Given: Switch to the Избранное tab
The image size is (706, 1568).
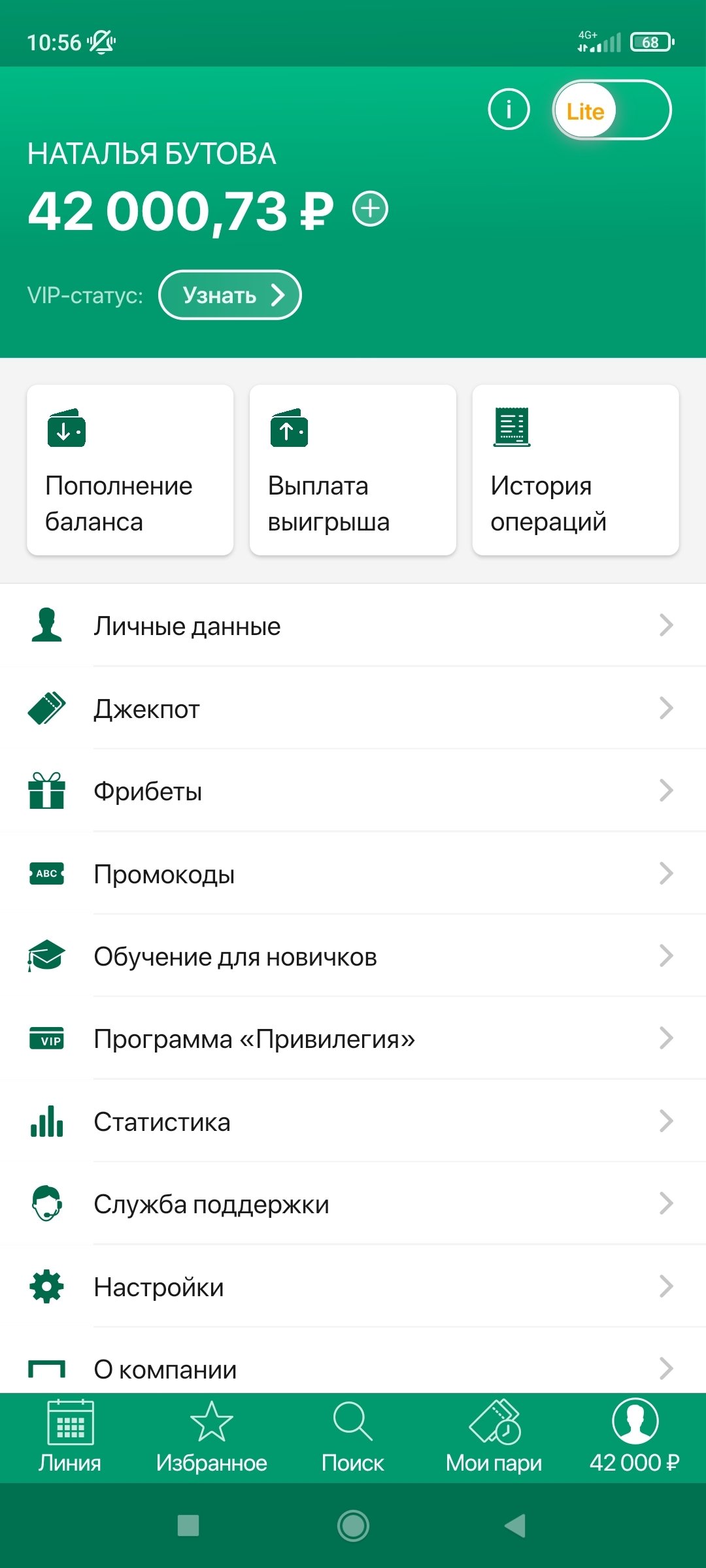Looking at the screenshot, I should [211, 1437].
